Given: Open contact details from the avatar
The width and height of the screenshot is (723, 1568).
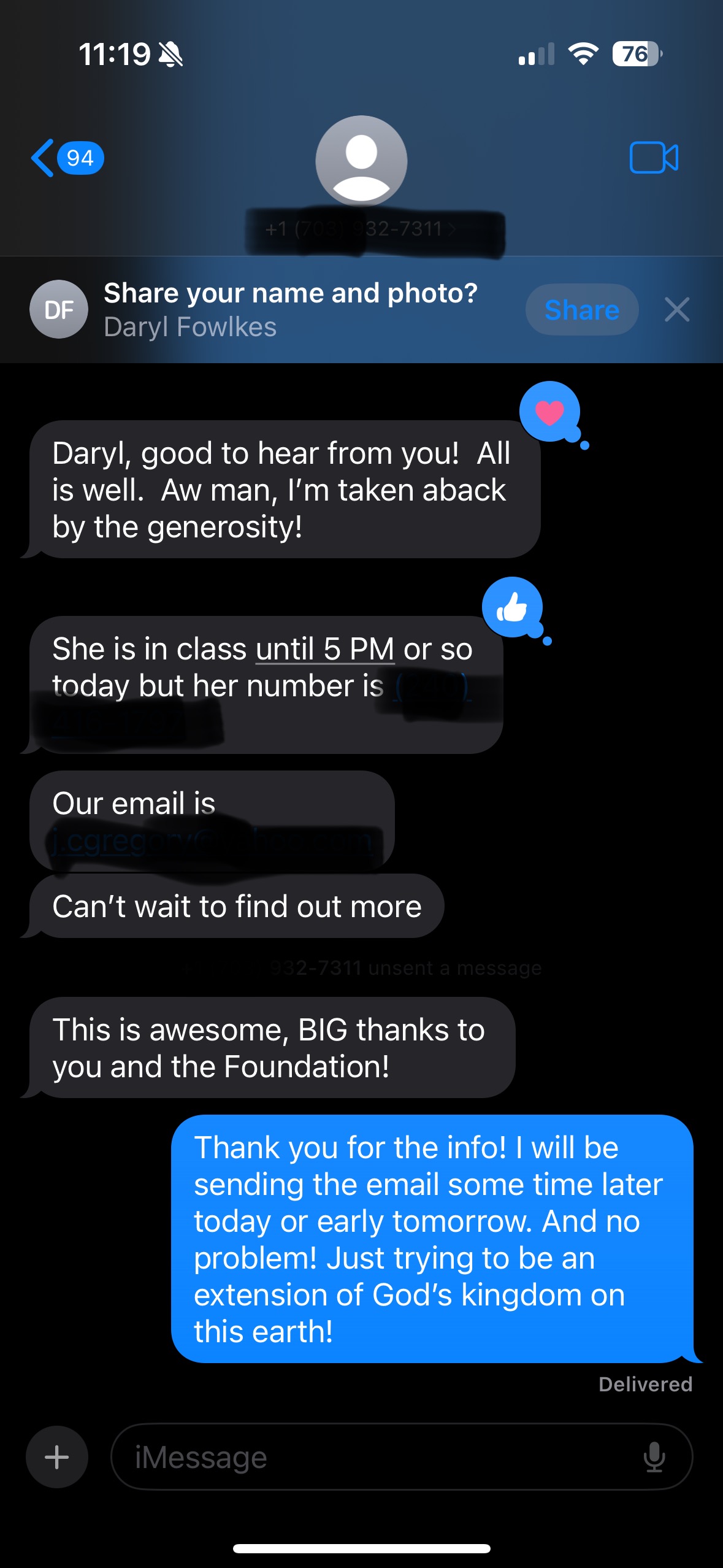Looking at the screenshot, I should coord(361,161).
